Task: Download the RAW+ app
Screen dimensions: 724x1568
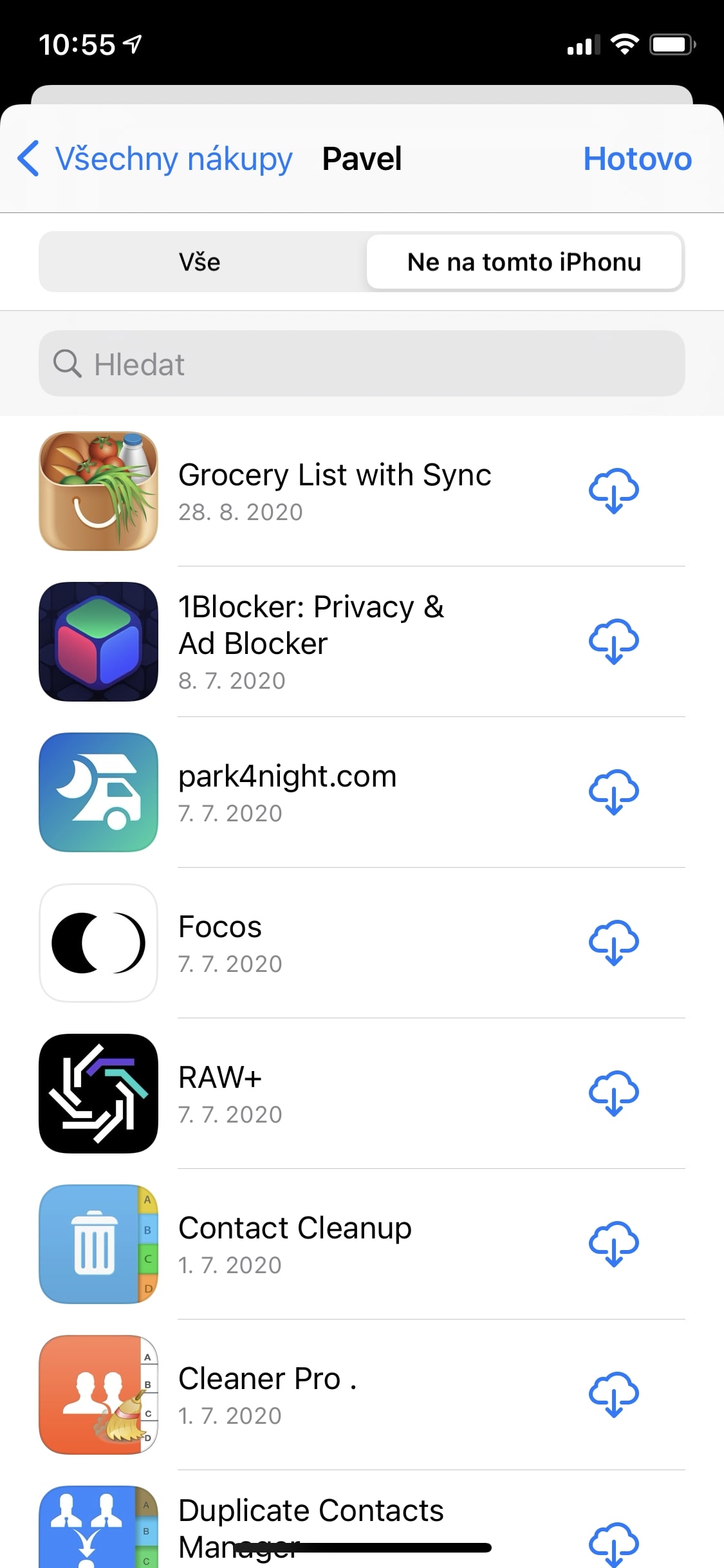Action: pos(613,1094)
